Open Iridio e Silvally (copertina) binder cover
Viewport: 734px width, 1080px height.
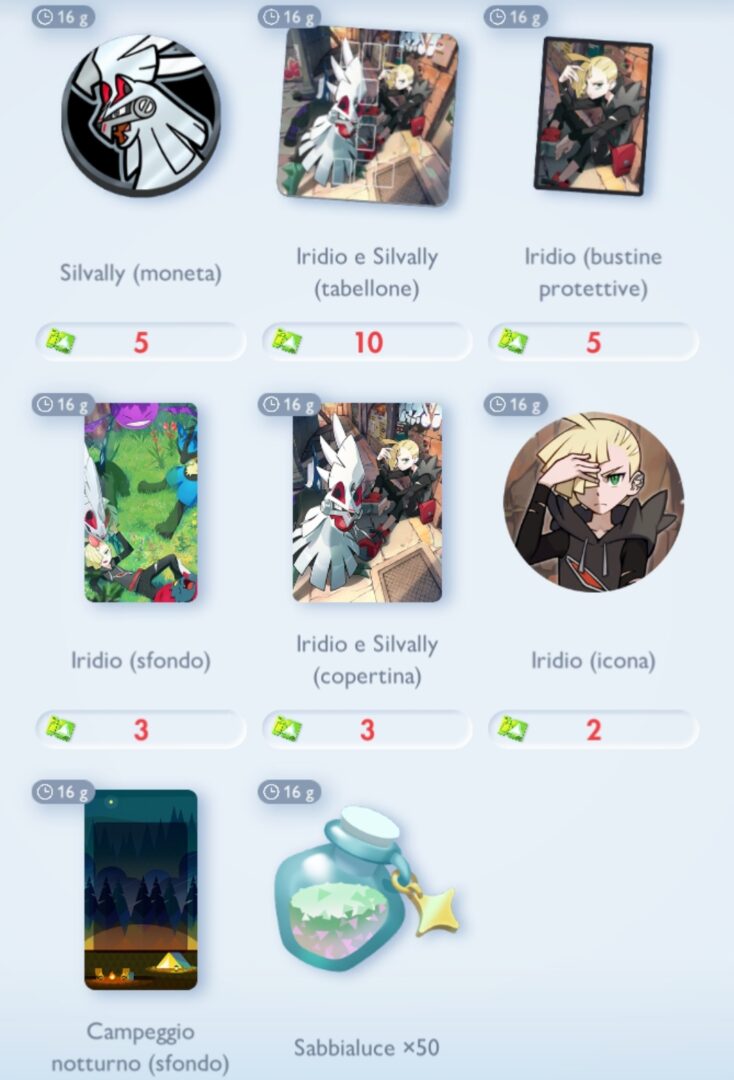click(x=367, y=502)
